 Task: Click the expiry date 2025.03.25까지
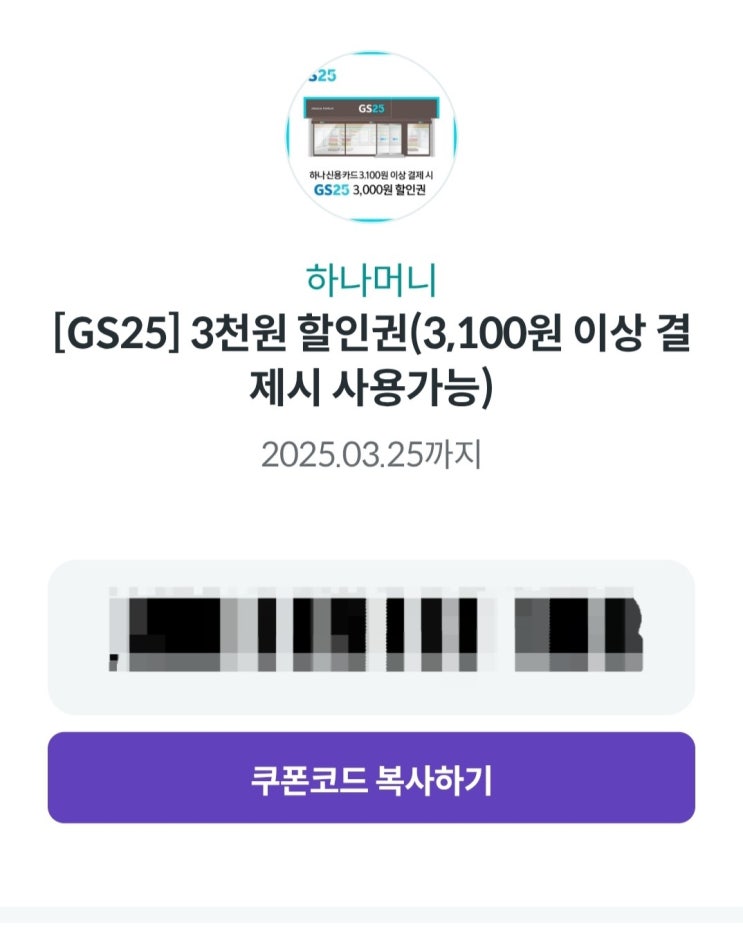[x=371, y=455]
